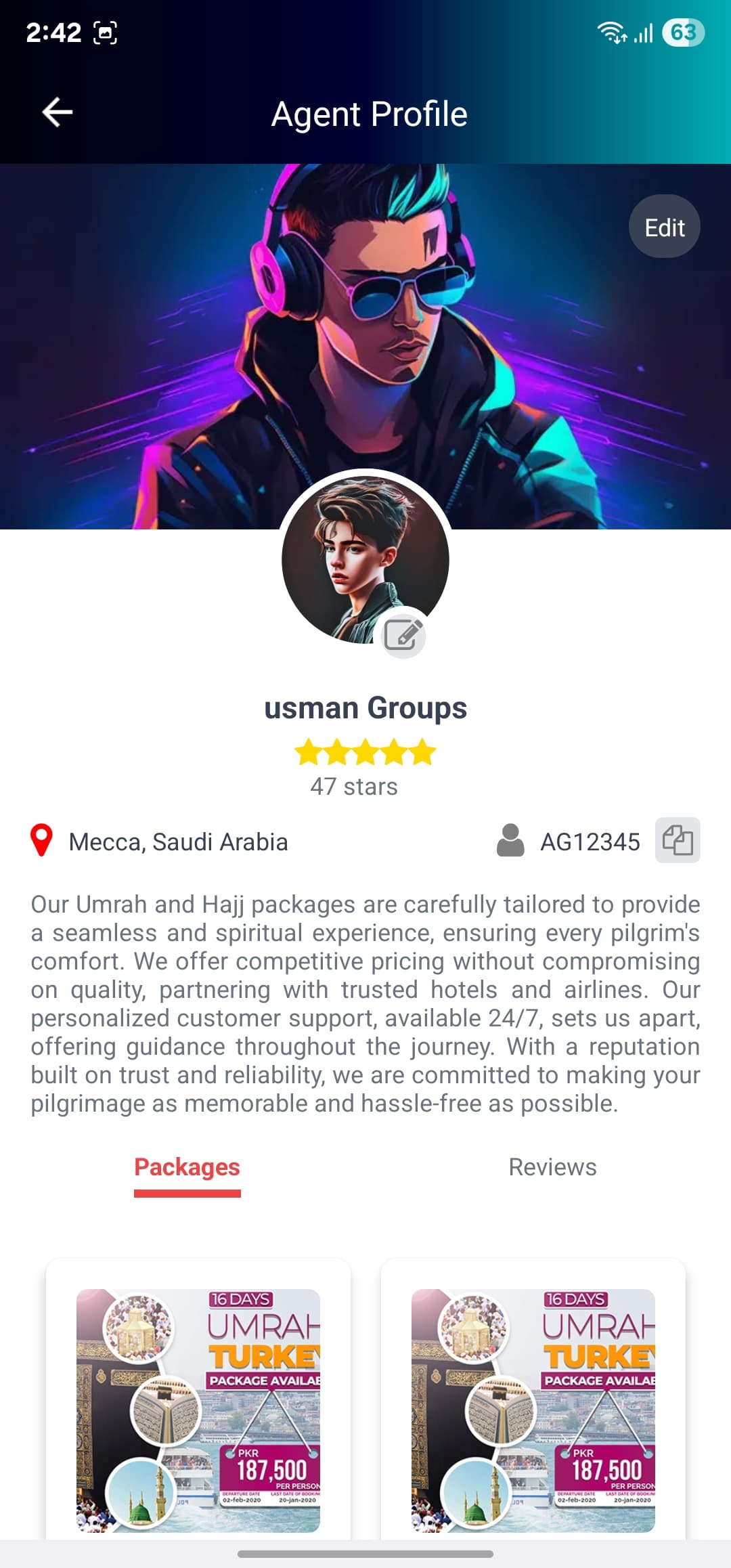Image resolution: width=731 pixels, height=1568 pixels.
Task: Go back from Agent Profile
Action: 58,112
